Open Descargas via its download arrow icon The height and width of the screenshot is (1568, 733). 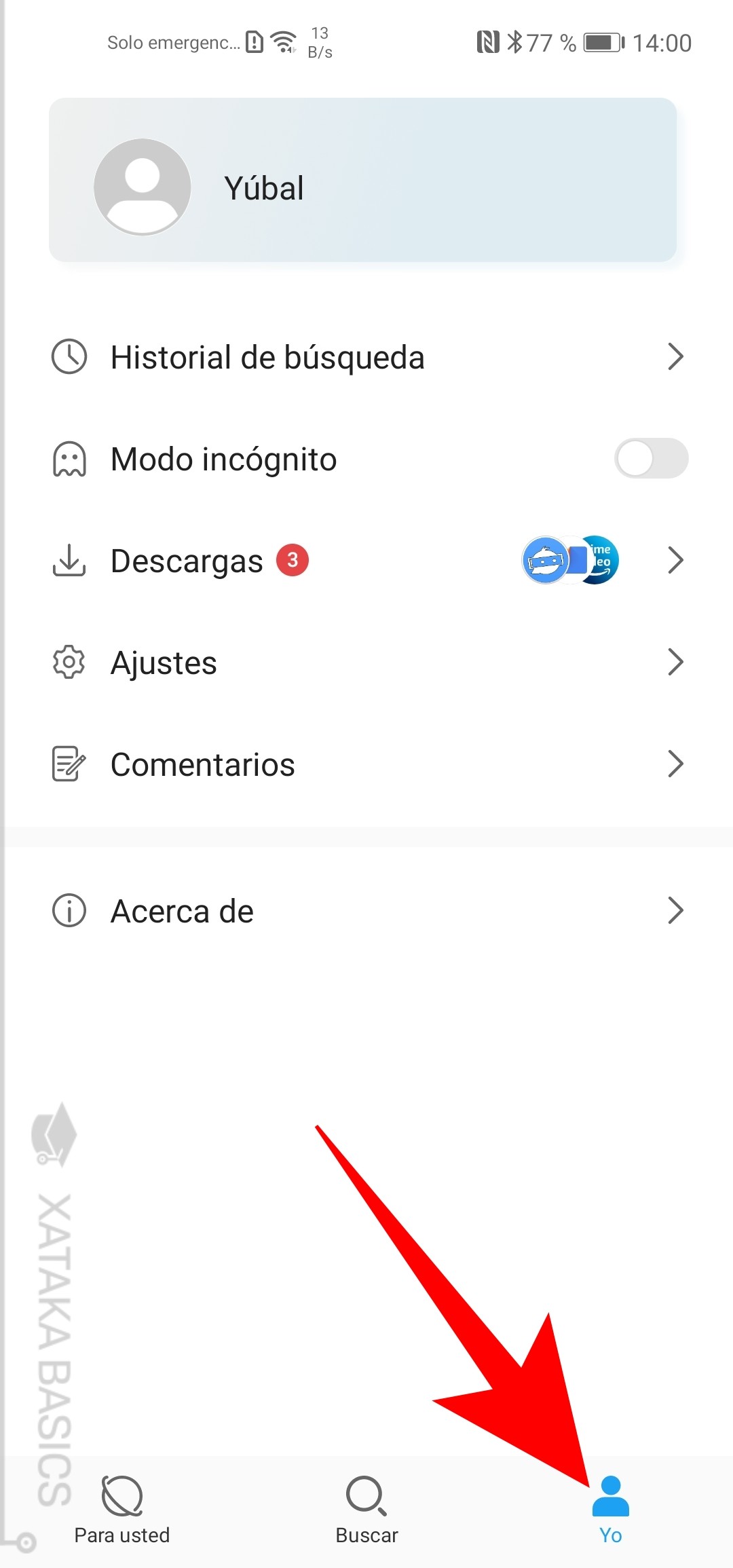[70, 561]
